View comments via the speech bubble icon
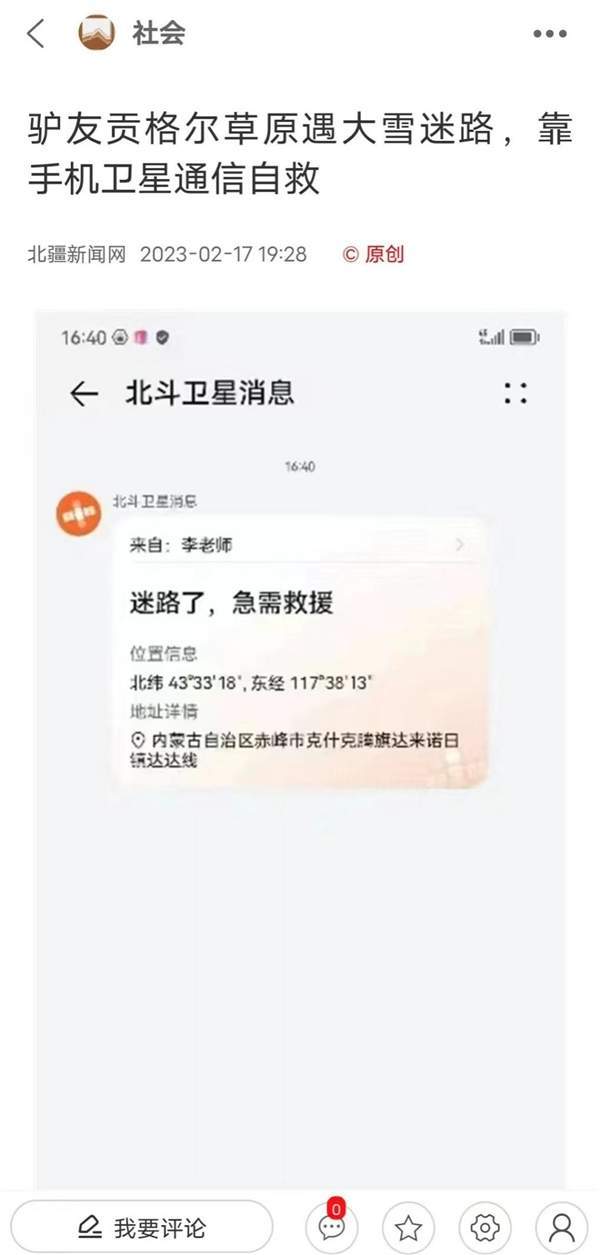 [331, 1226]
